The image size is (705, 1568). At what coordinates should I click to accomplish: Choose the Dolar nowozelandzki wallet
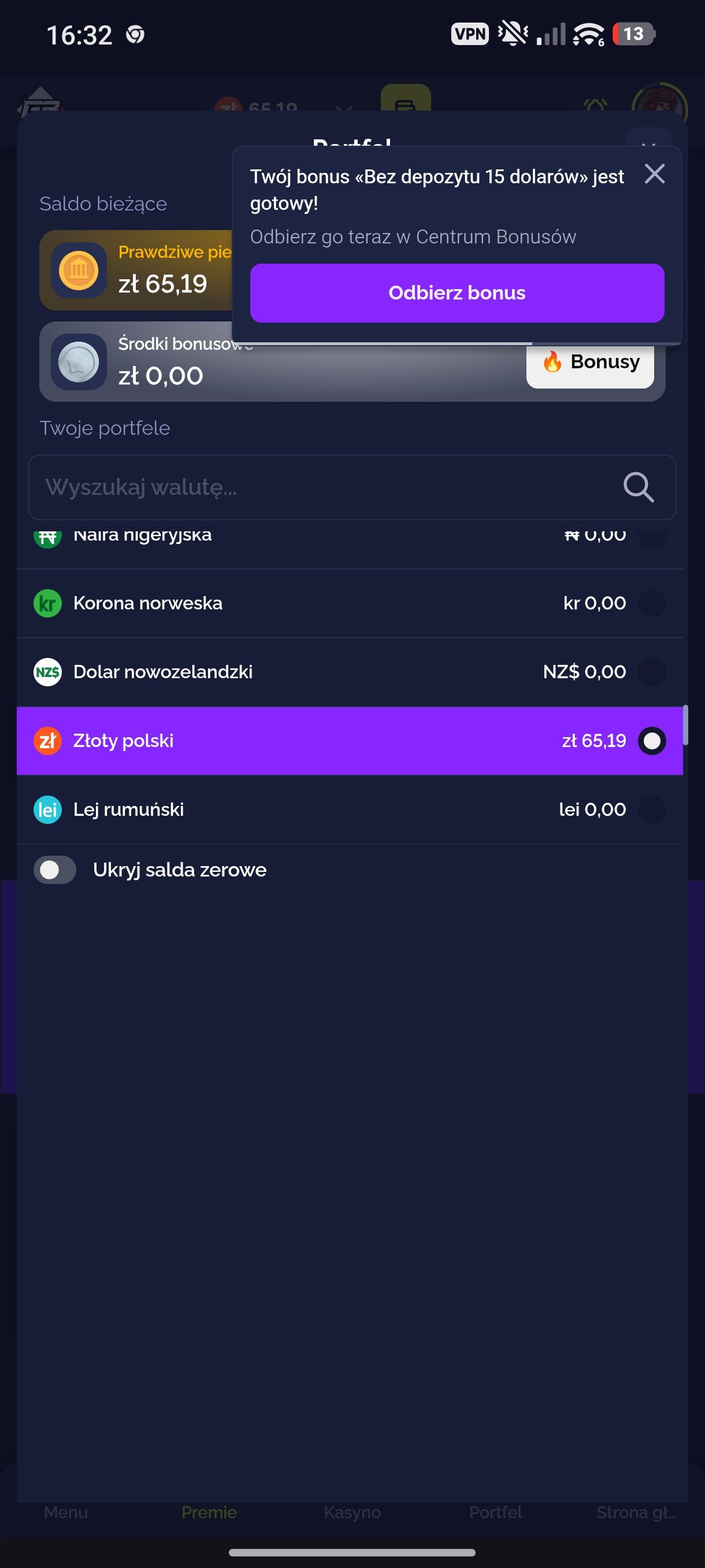pos(350,672)
